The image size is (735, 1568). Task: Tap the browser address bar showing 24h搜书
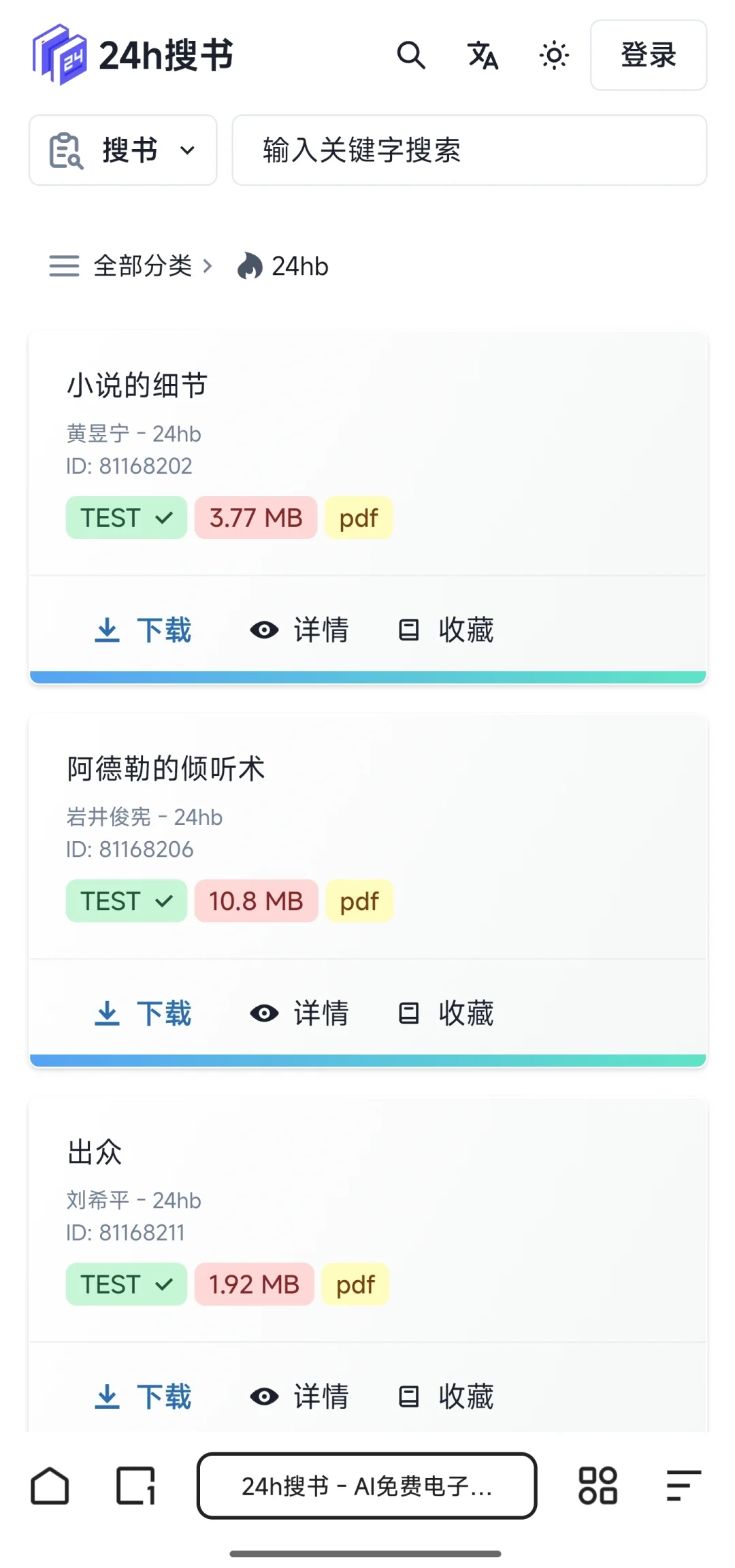click(x=367, y=1486)
